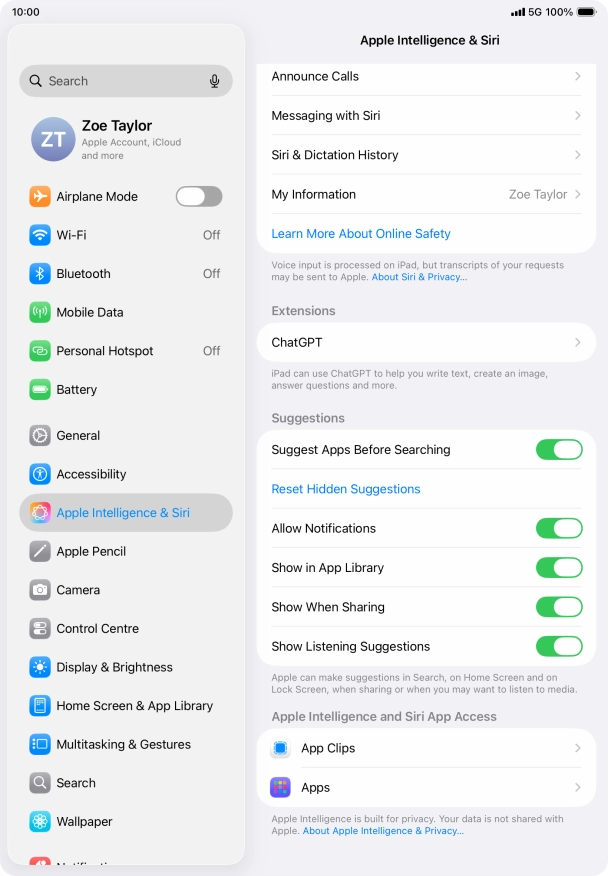
Task: Disable Suggest Apps Before Searching
Action: pyautogui.click(x=558, y=450)
